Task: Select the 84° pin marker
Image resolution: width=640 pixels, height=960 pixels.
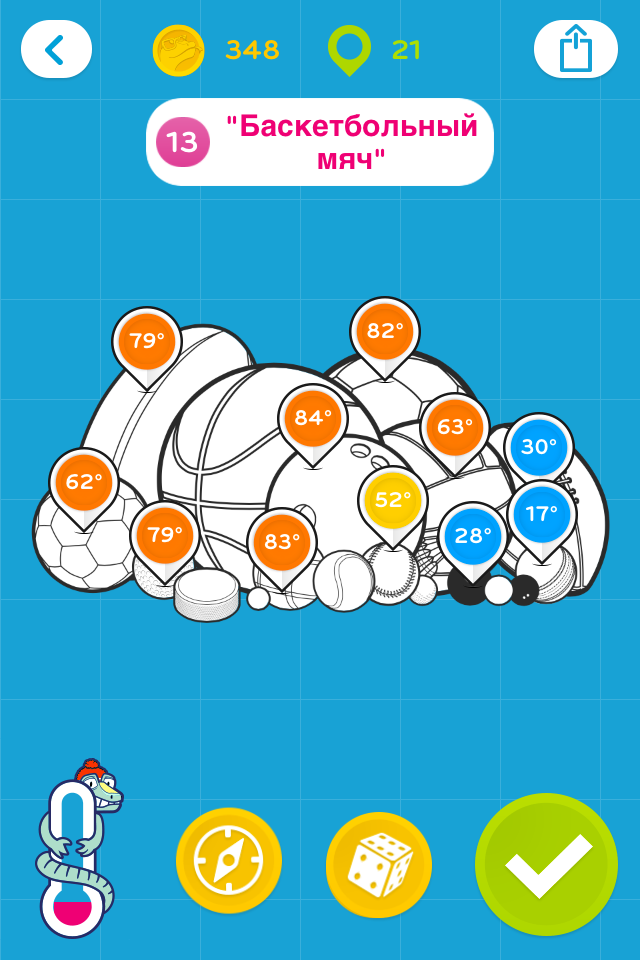Action: click(x=313, y=419)
